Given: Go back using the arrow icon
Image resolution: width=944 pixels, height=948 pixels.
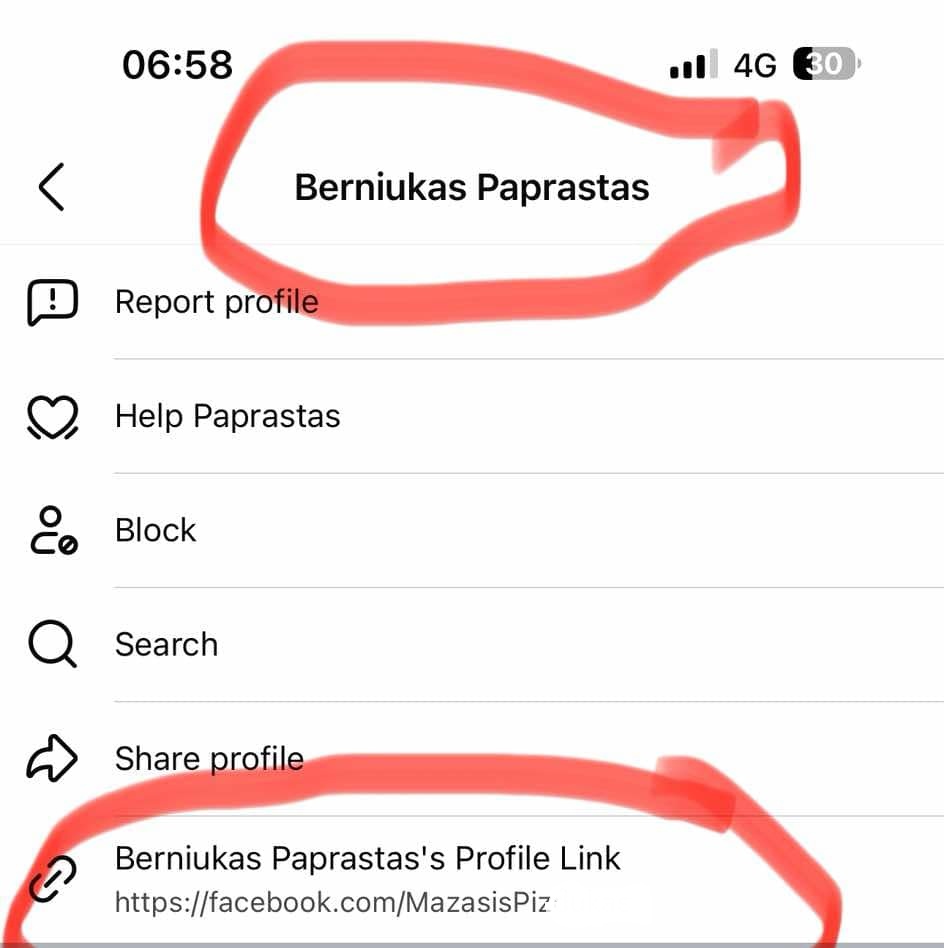Looking at the screenshot, I should pyautogui.click(x=51, y=187).
